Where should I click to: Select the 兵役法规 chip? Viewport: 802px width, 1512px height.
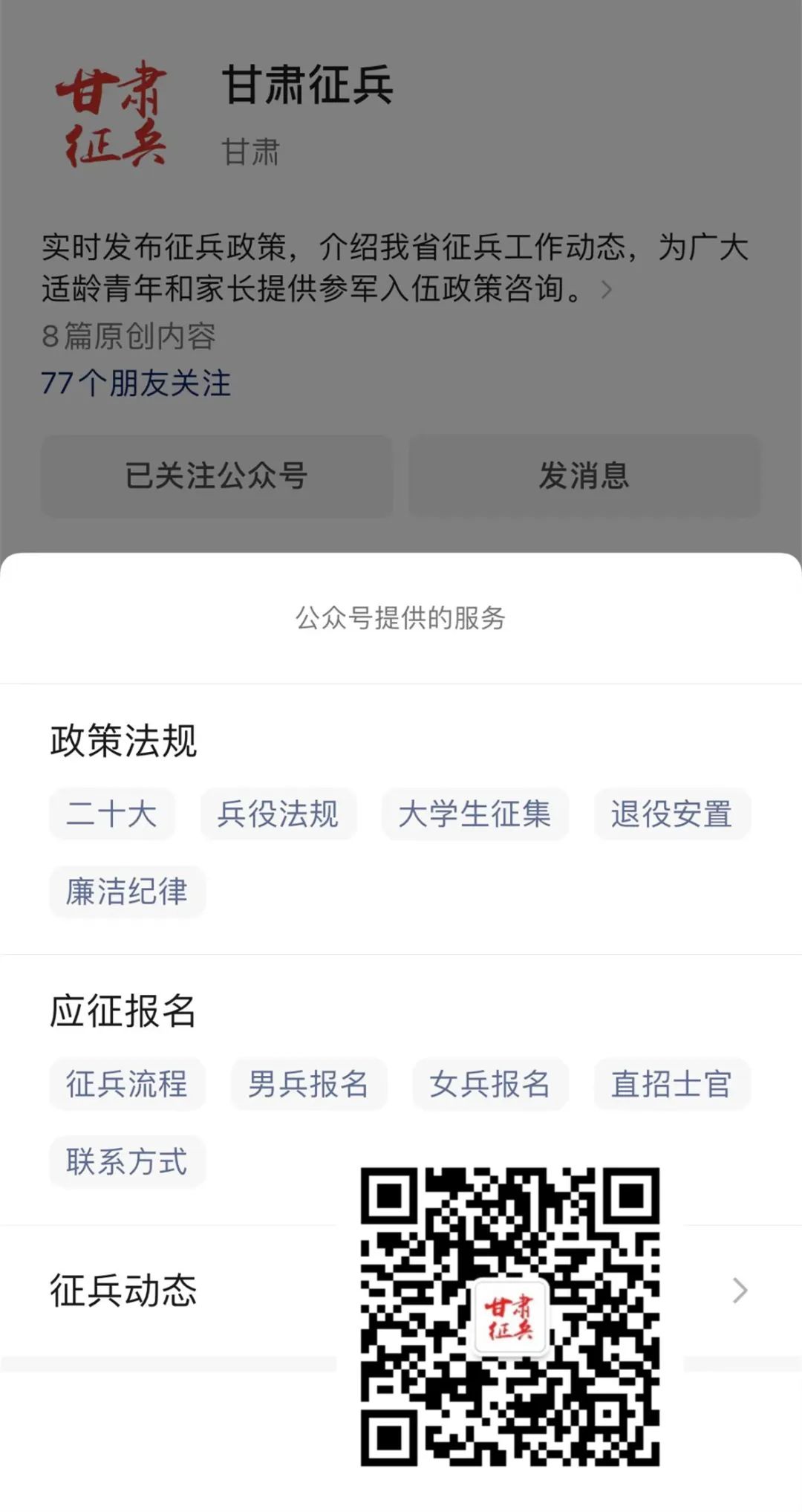278,814
